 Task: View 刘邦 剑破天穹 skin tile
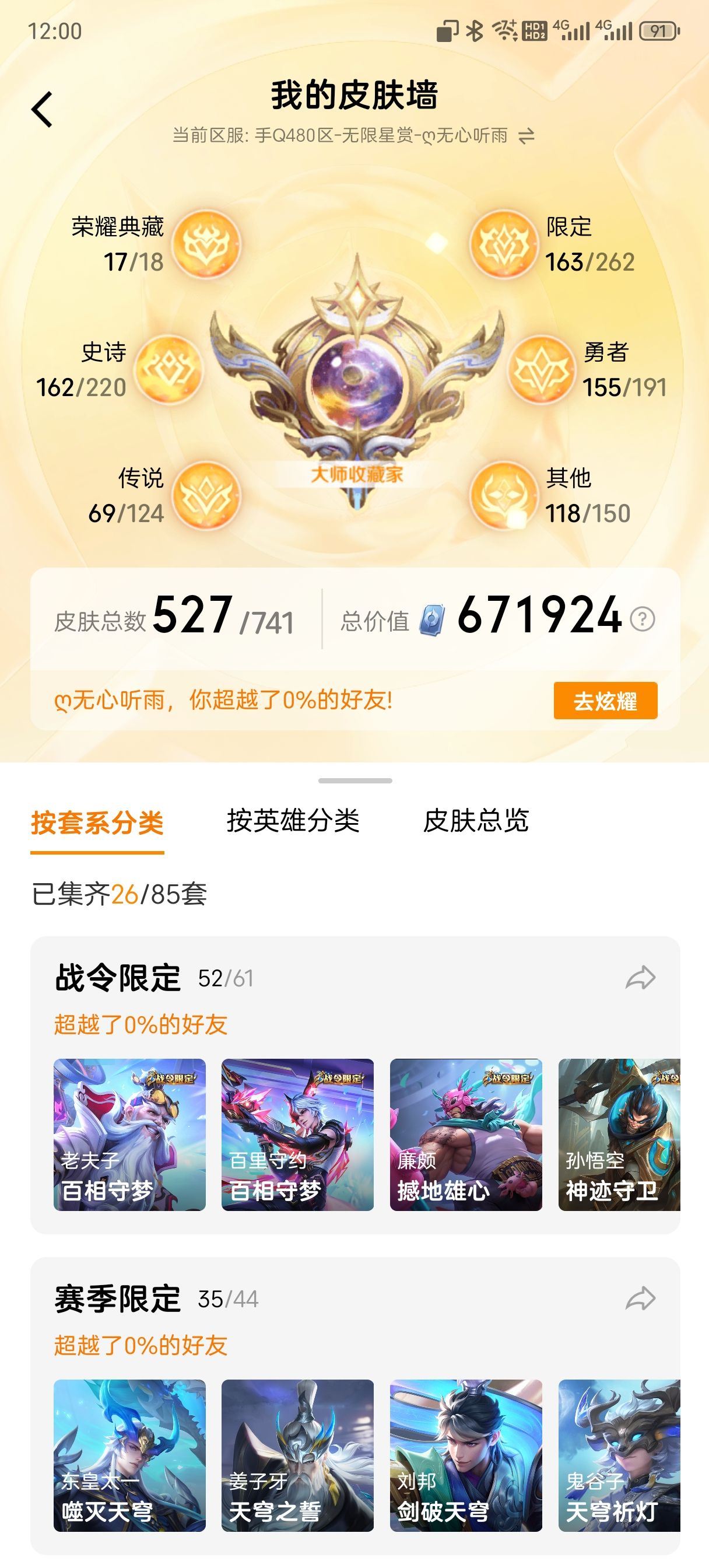pyautogui.click(x=465, y=1455)
